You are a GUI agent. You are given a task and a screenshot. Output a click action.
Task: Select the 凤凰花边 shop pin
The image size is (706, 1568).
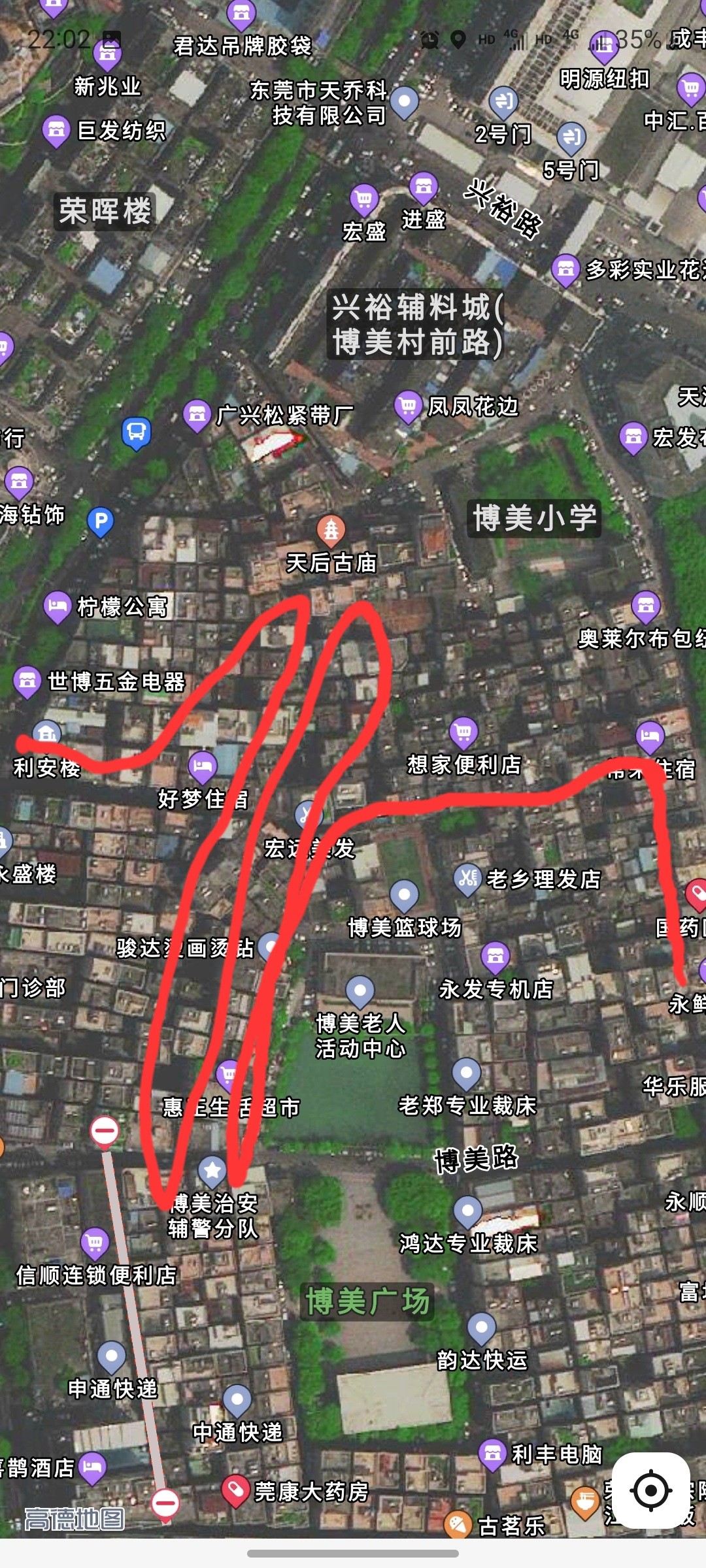click(x=408, y=406)
